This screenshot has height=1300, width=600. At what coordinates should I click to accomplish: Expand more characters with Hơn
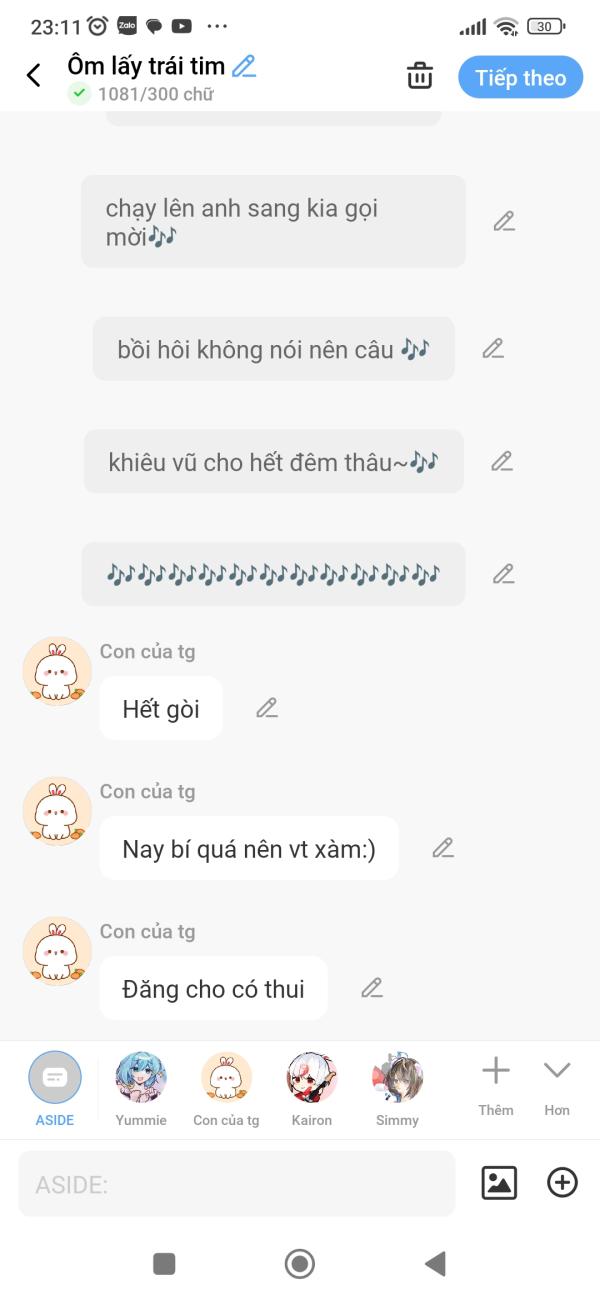[557, 1085]
